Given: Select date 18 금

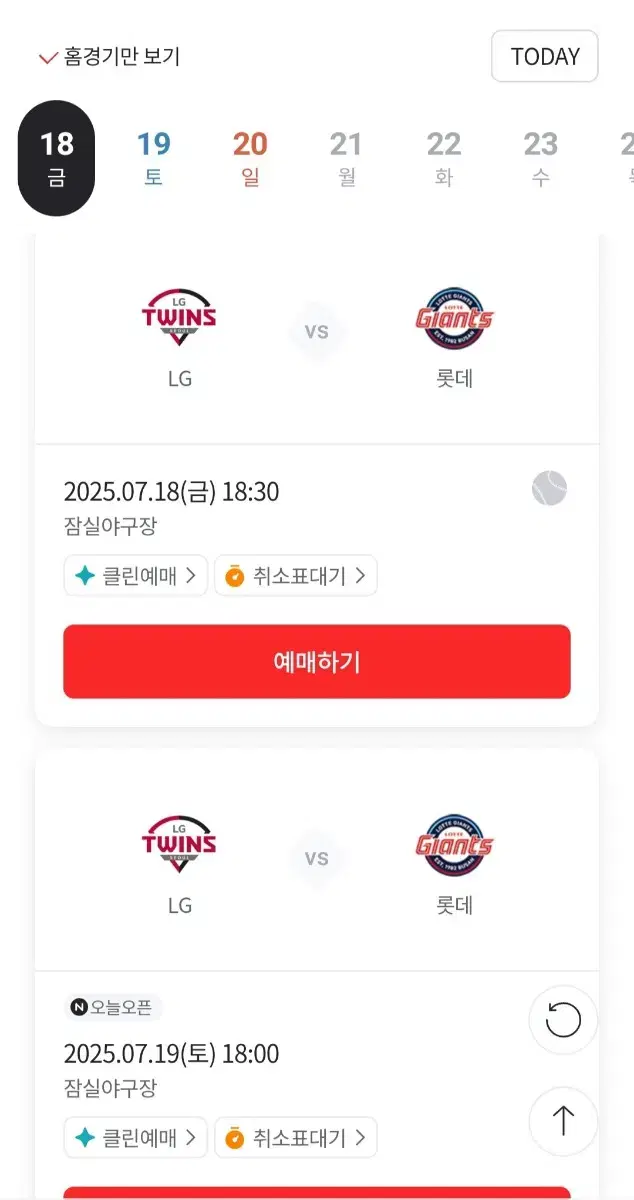Looking at the screenshot, I should (57, 158).
